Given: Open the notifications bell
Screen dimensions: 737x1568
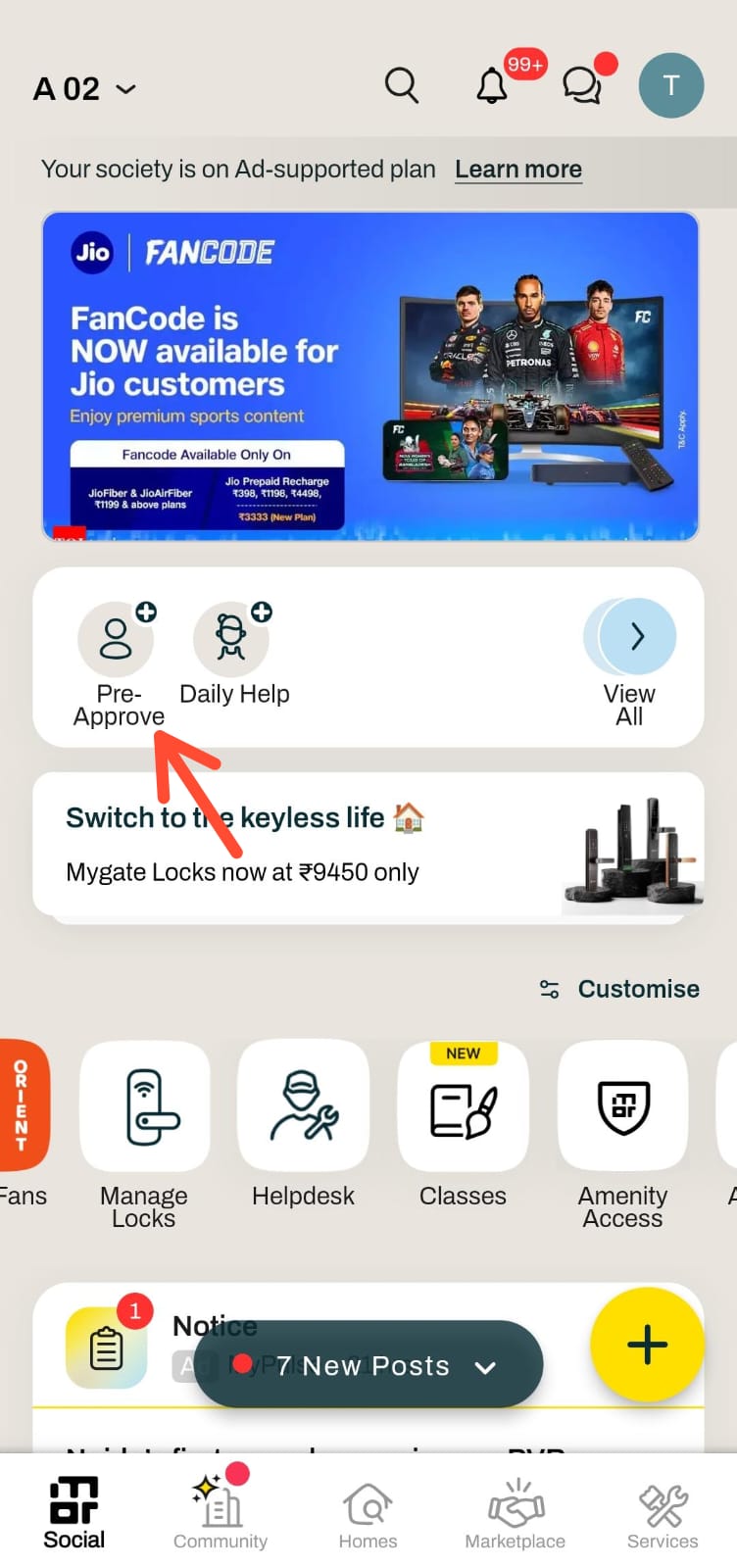Looking at the screenshot, I should pyautogui.click(x=492, y=86).
